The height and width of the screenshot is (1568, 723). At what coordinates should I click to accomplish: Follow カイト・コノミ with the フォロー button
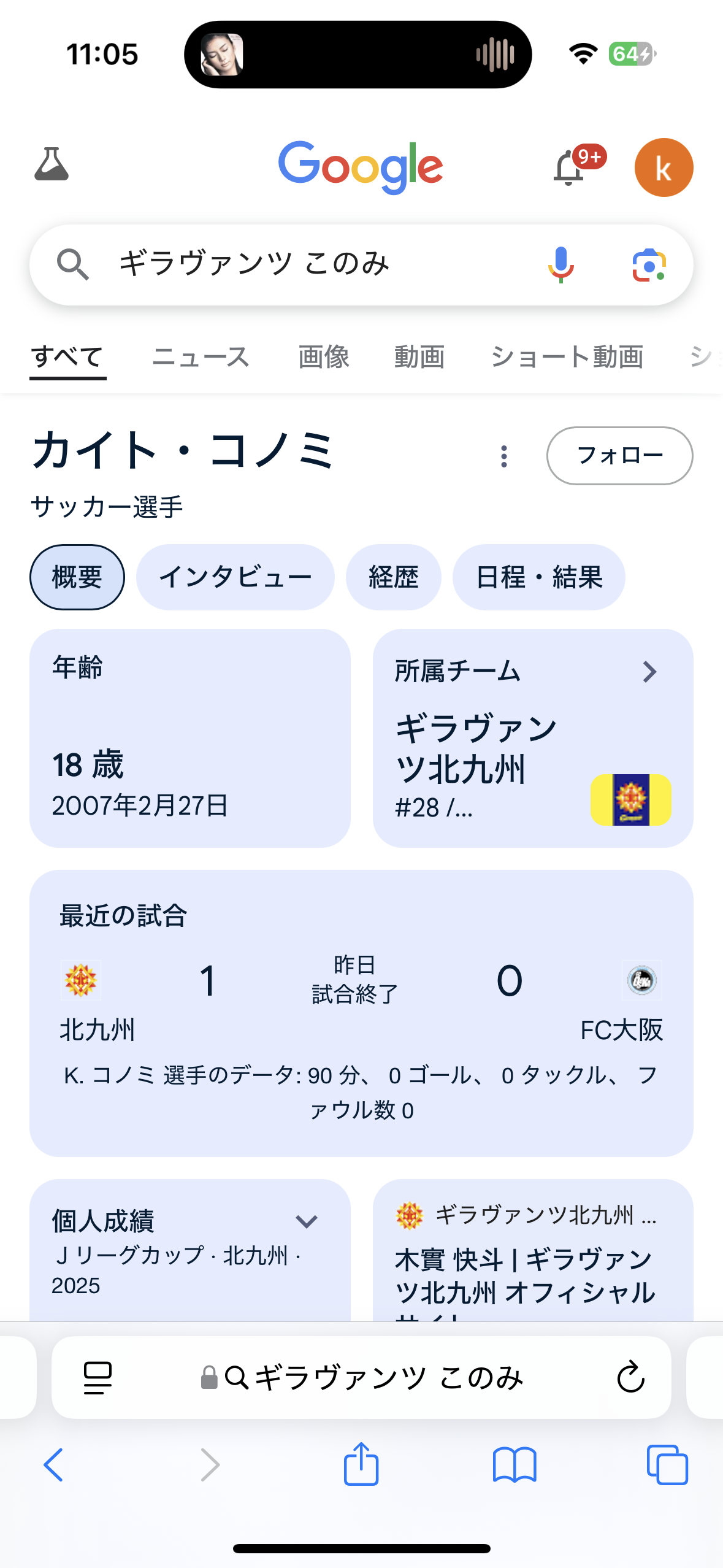(619, 456)
